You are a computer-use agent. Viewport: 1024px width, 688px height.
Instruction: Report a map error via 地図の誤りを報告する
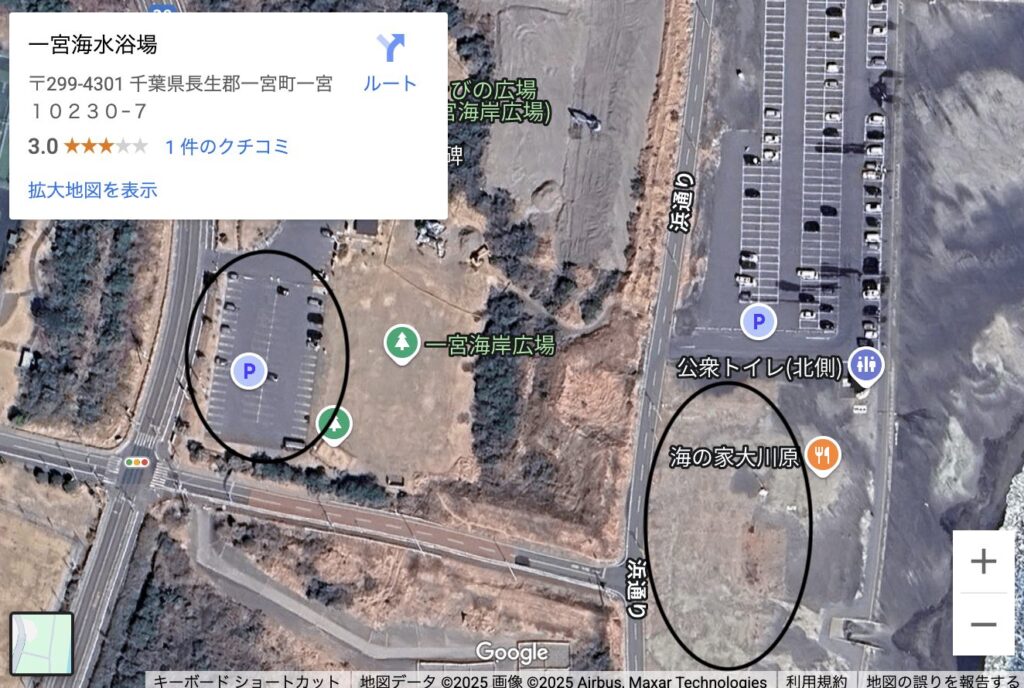click(x=942, y=681)
